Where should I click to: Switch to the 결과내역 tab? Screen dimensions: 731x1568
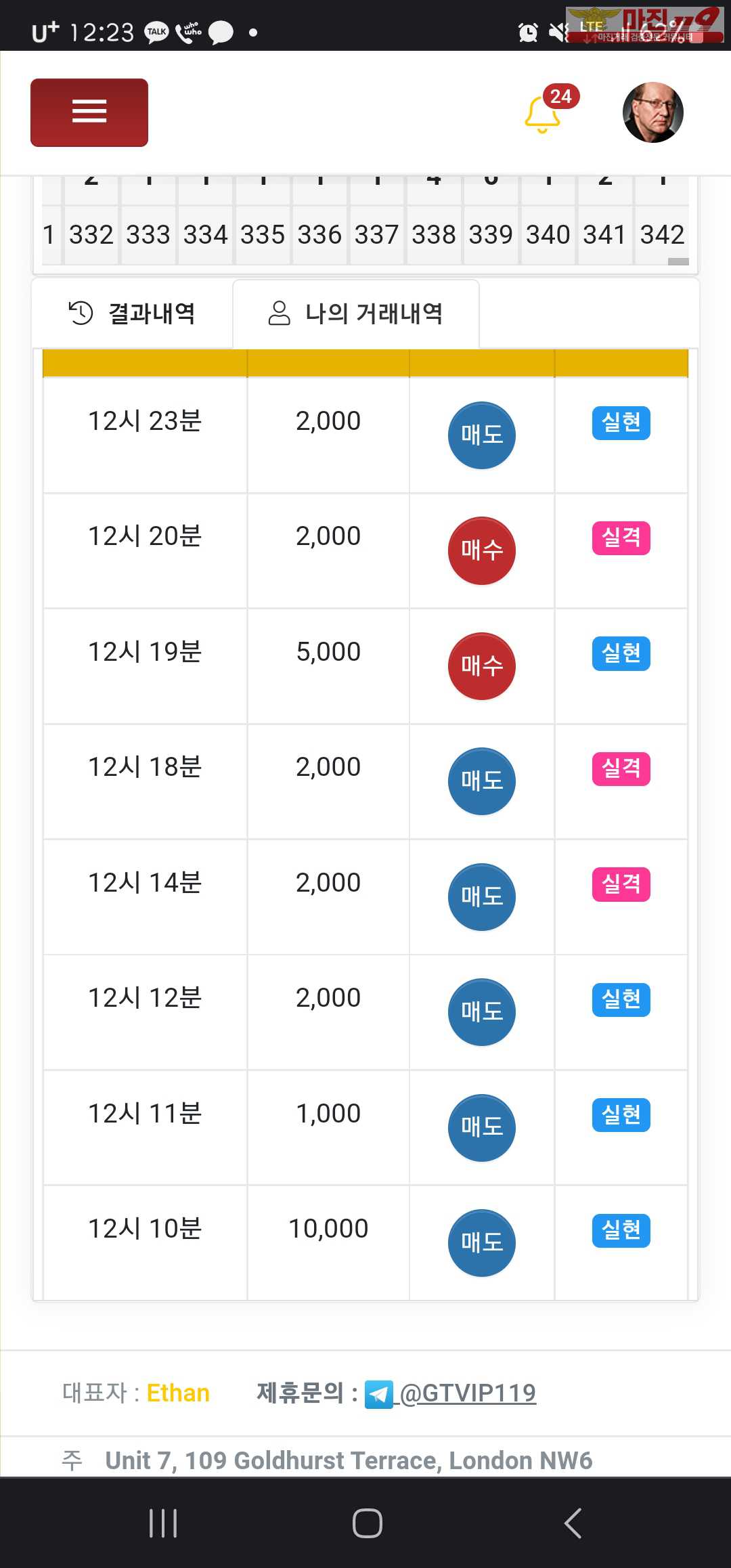133,313
